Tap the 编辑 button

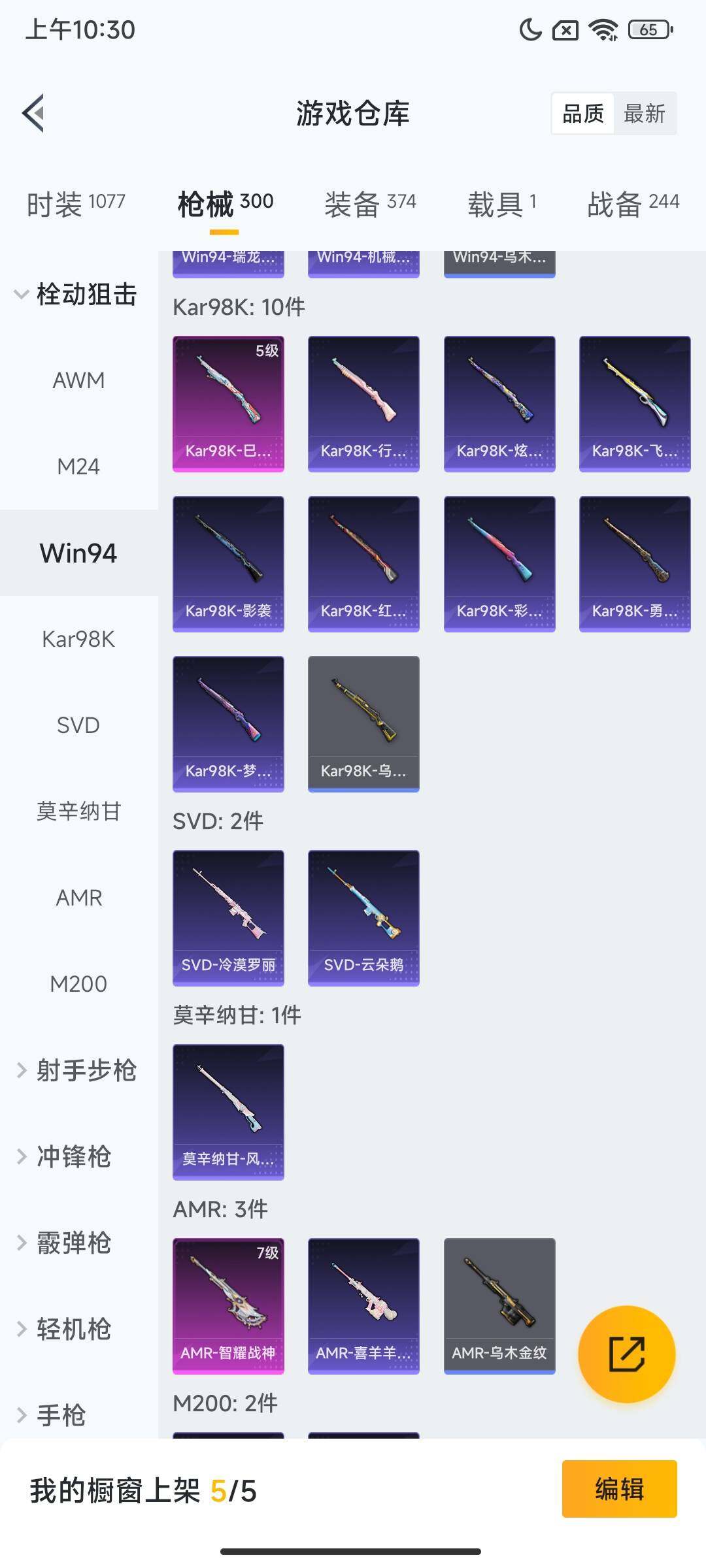tap(619, 1489)
